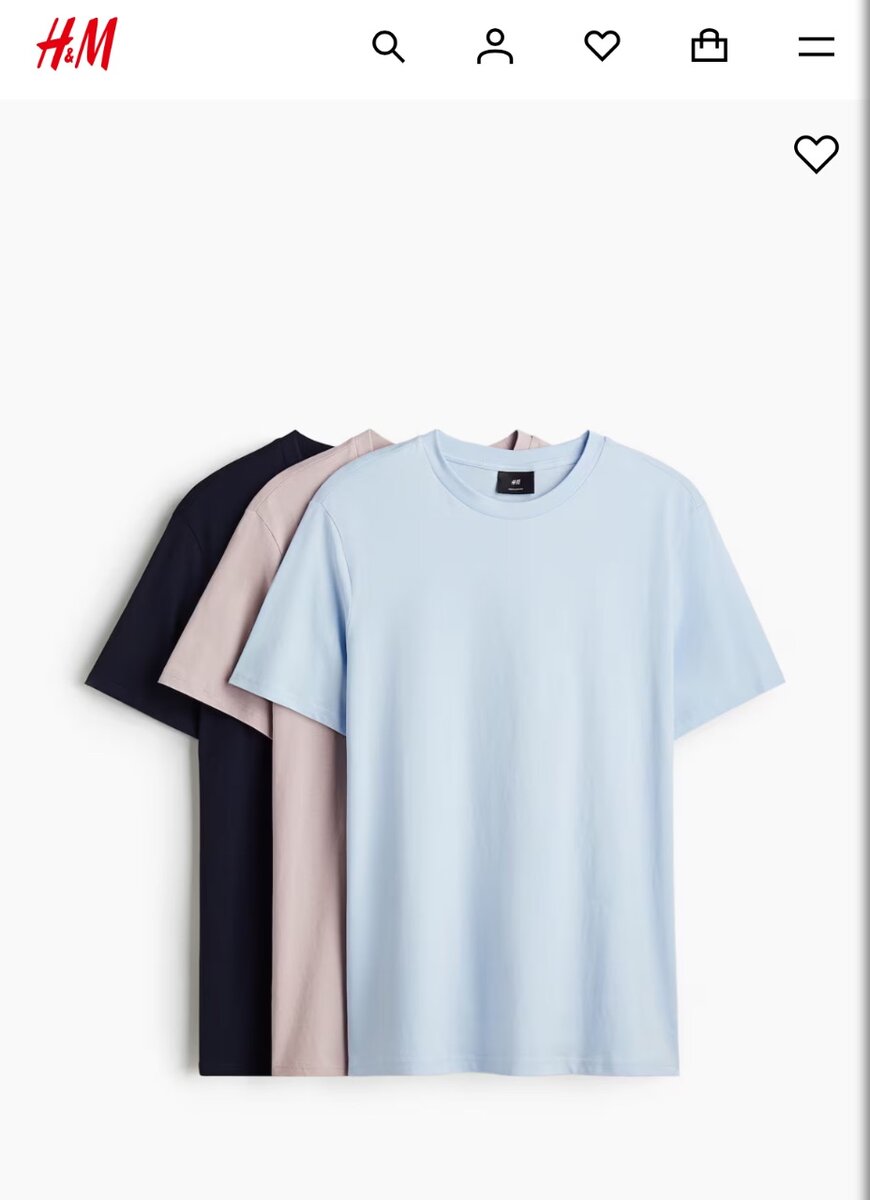Open the shopping bag
Image resolution: width=870 pixels, height=1200 pixels.
click(709, 46)
